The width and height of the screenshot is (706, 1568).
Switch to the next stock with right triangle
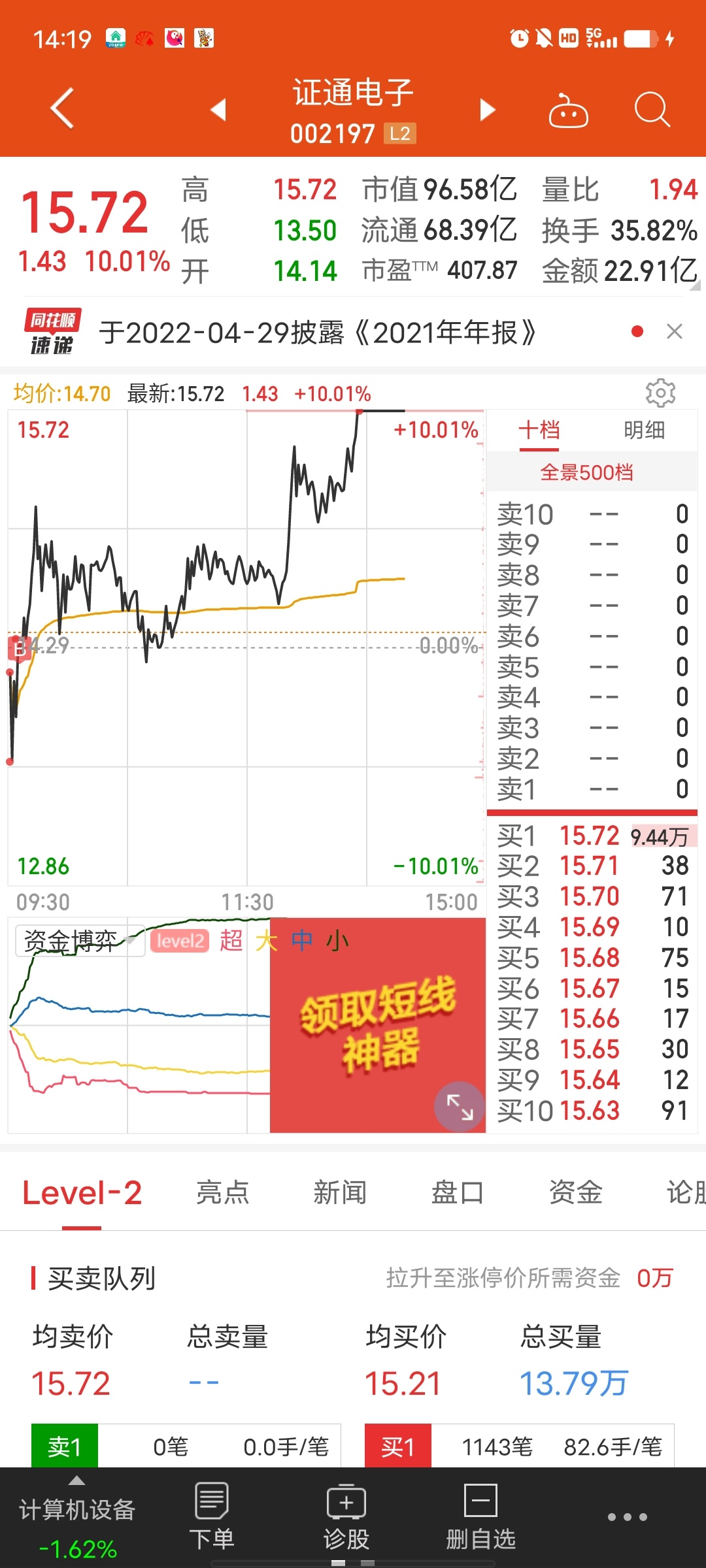coord(487,109)
